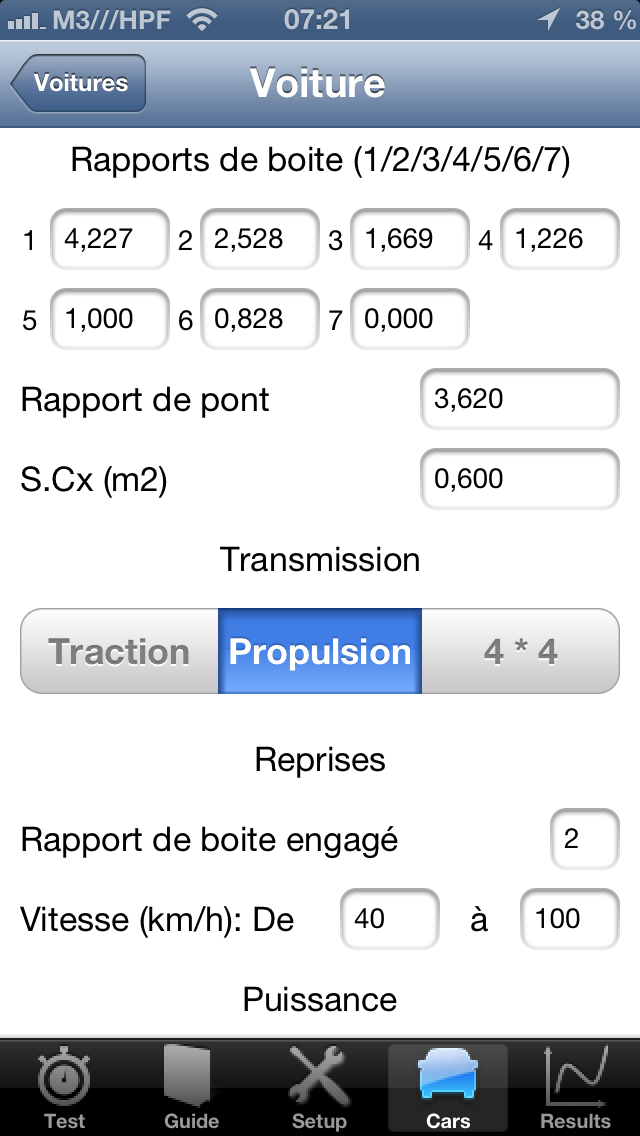This screenshot has width=640, height=1136.
Task: Choose 4 * 4 transmission
Action: coord(520,651)
